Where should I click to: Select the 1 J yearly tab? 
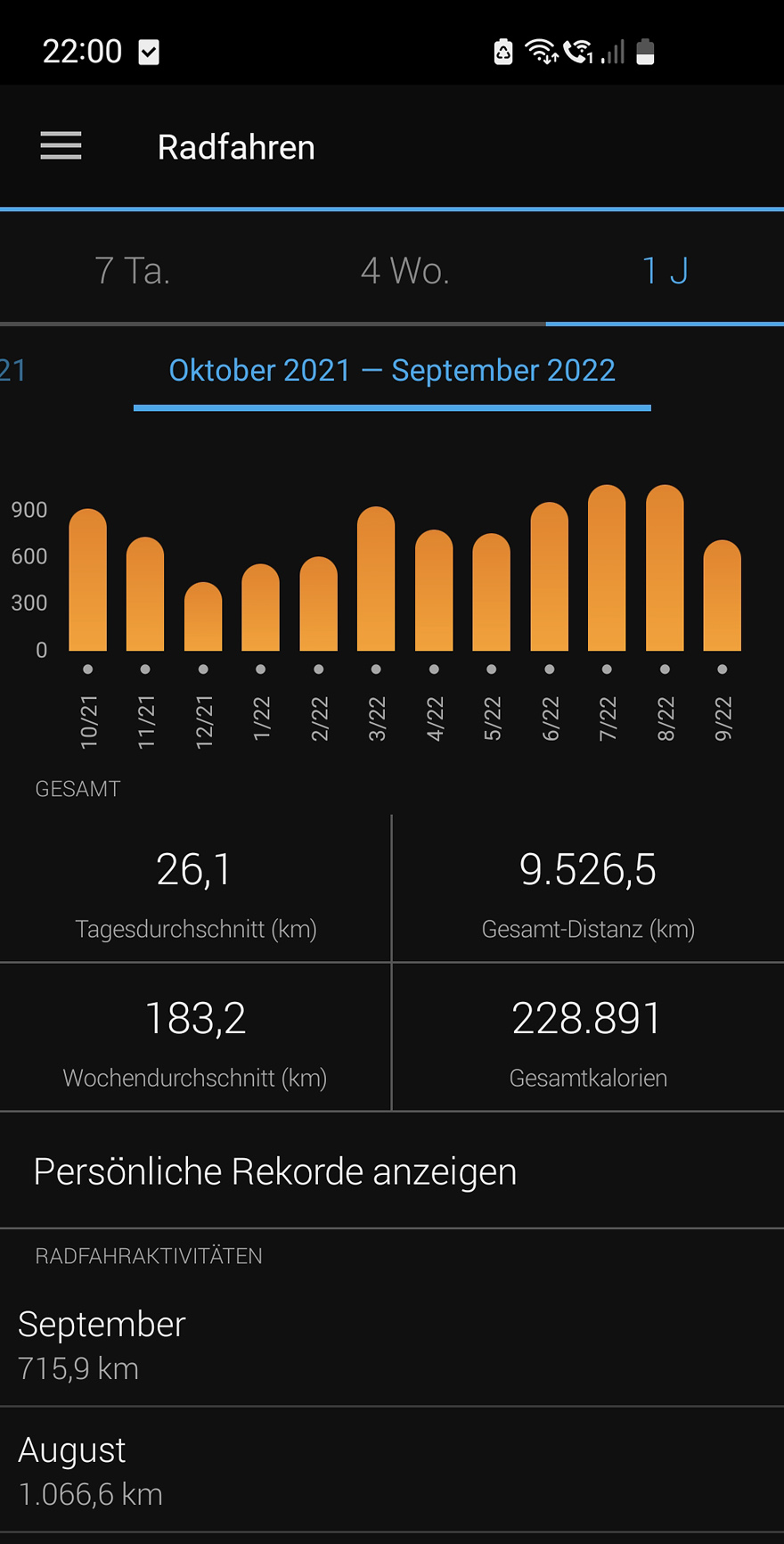click(665, 270)
